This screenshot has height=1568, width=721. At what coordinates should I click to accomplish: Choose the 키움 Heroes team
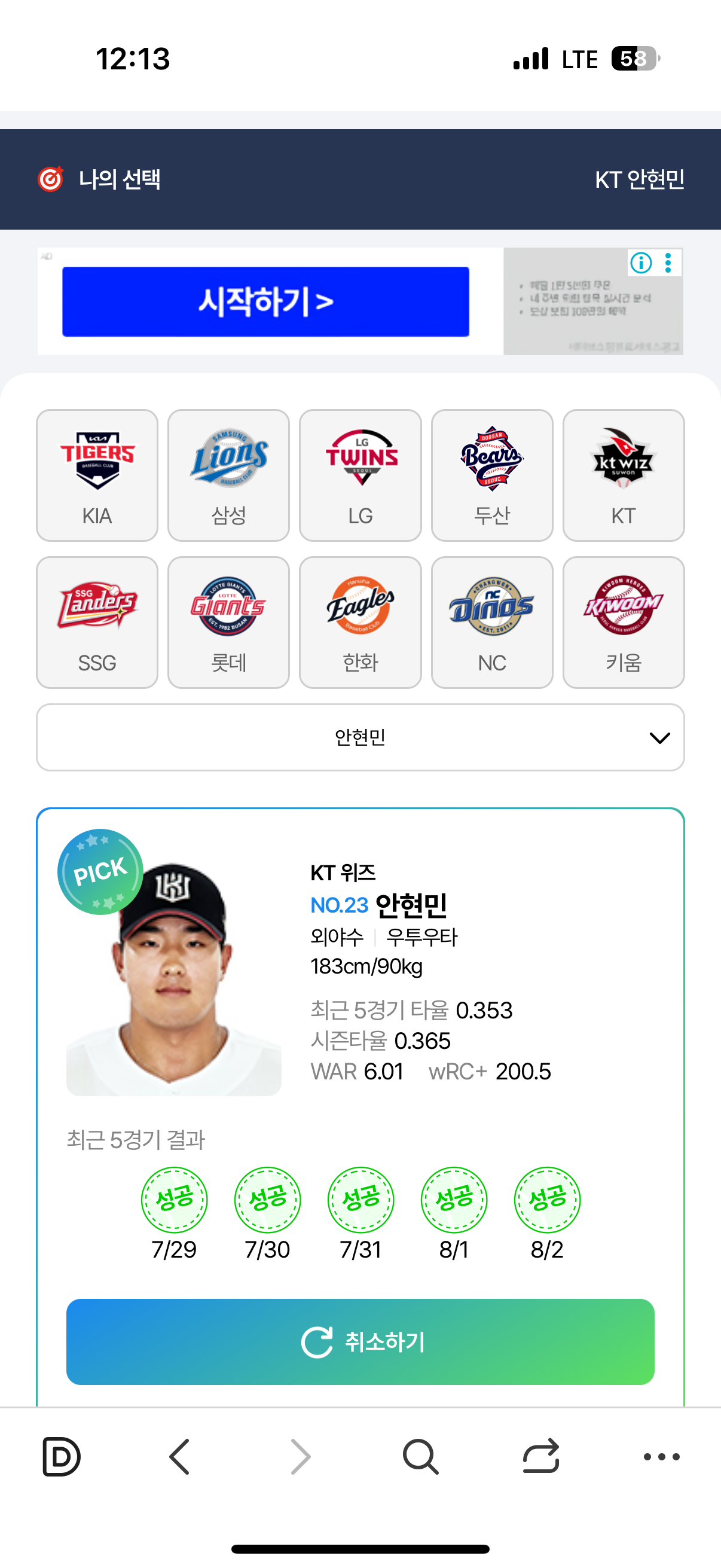pyautogui.click(x=623, y=622)
